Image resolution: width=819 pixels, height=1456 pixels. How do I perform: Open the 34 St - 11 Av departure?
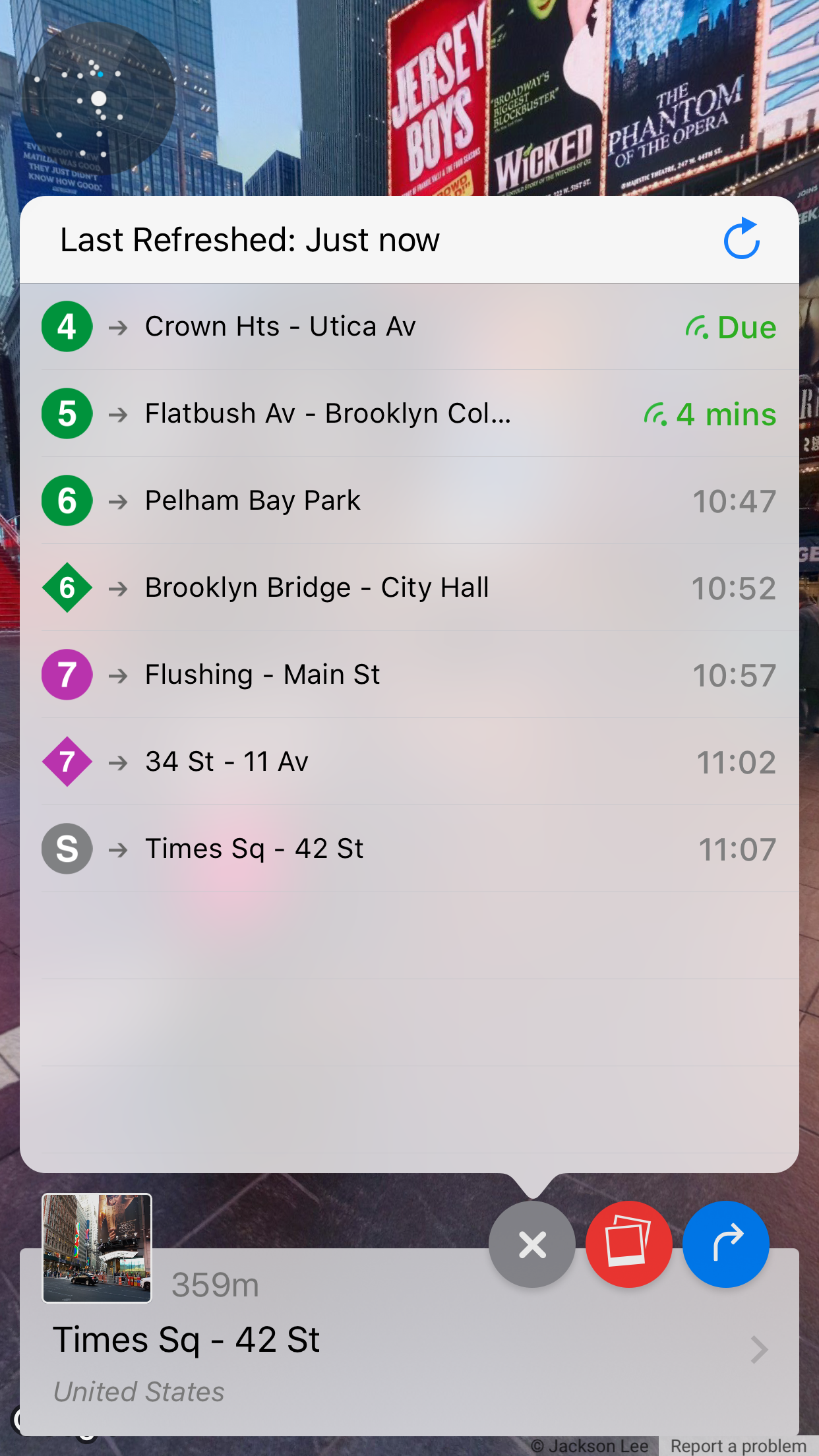409,762
